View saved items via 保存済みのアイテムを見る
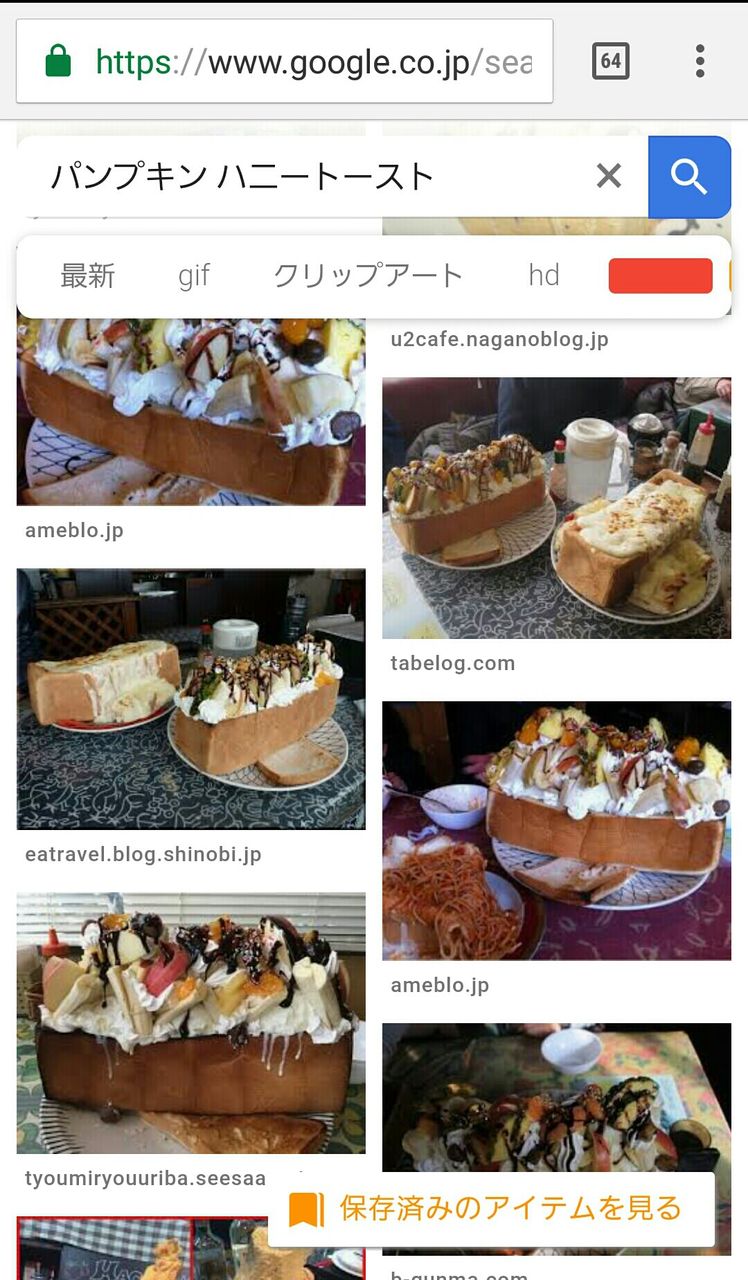Viewport: 748px width, 1280px height. coord(491,1209)
